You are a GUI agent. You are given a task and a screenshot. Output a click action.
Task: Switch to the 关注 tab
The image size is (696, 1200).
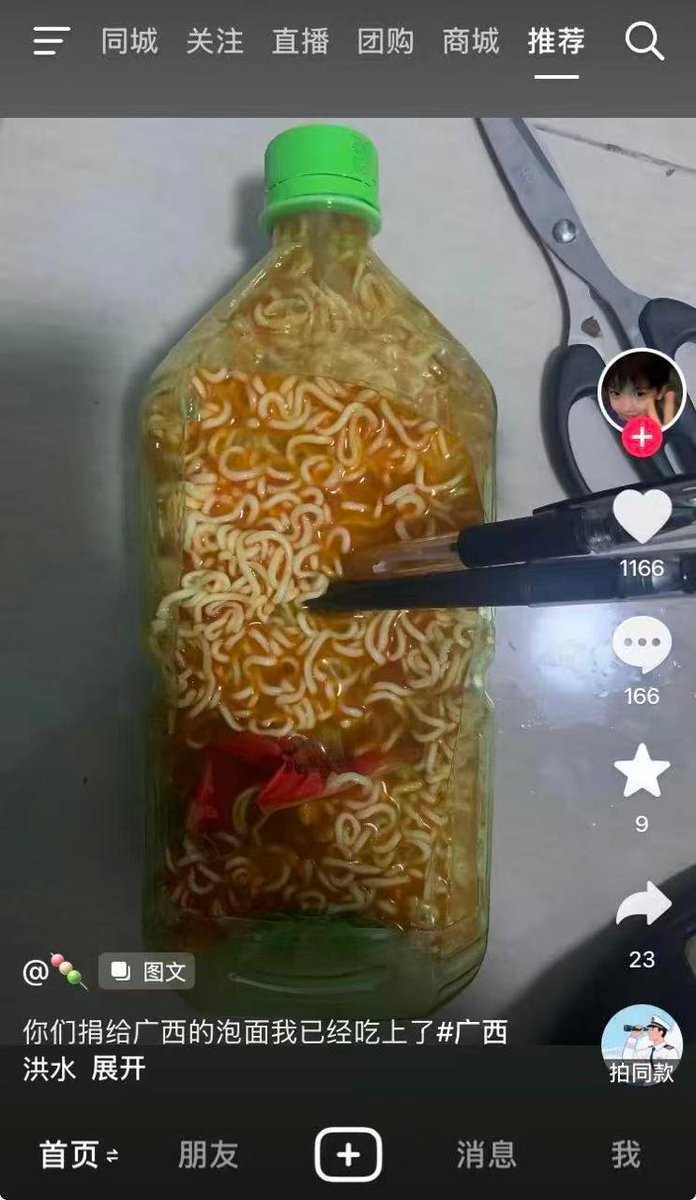click(x=215, y=41)
